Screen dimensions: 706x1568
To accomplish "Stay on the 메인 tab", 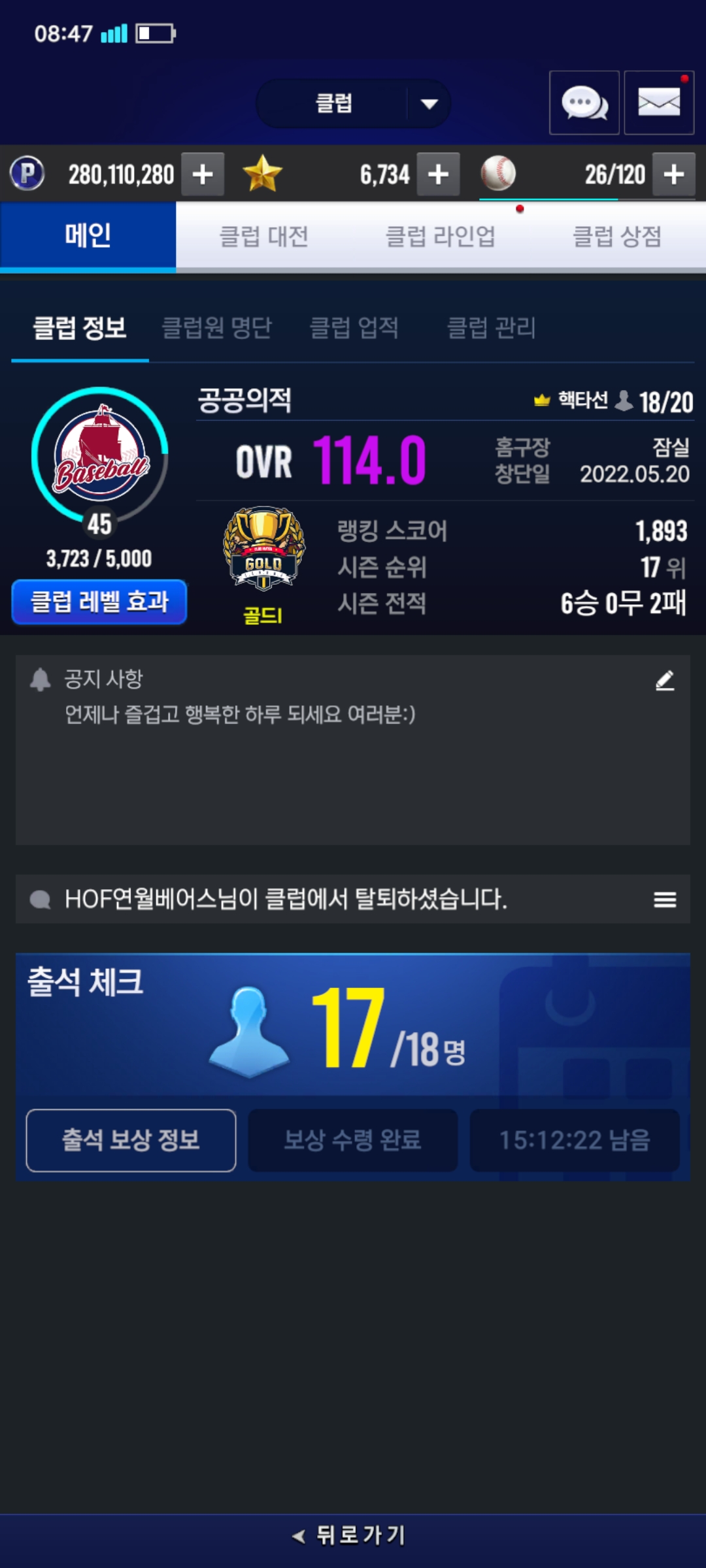I will click(x=88, y=235).
